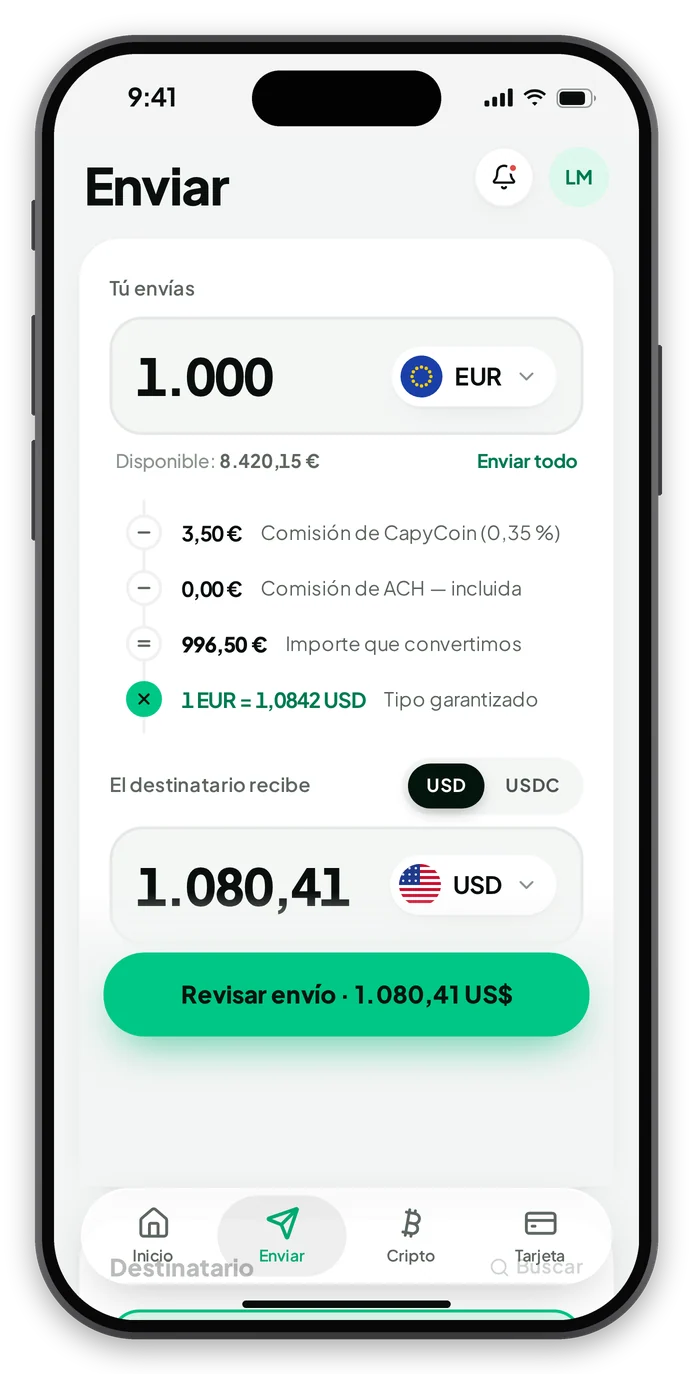693x1374 pixels.
Task: Go to the Inicio tab
Action: coord(153,1235)
